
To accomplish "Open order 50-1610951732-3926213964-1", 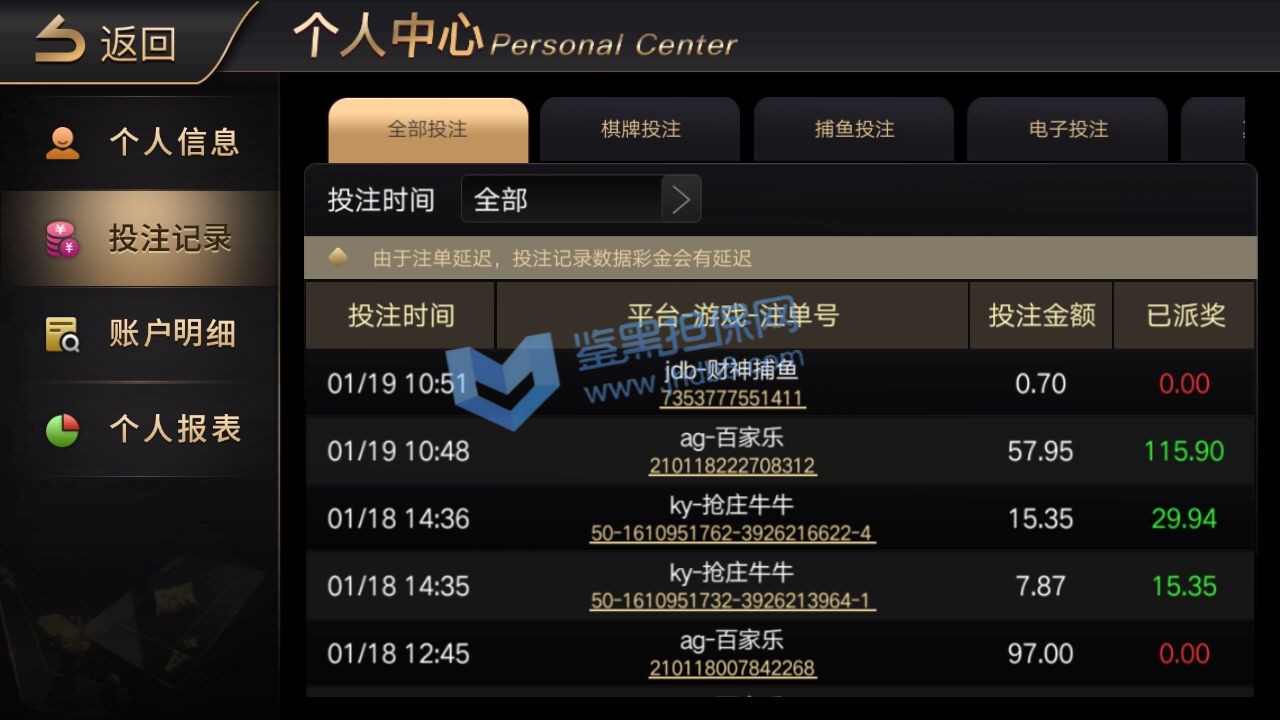I will pos(732,601).
